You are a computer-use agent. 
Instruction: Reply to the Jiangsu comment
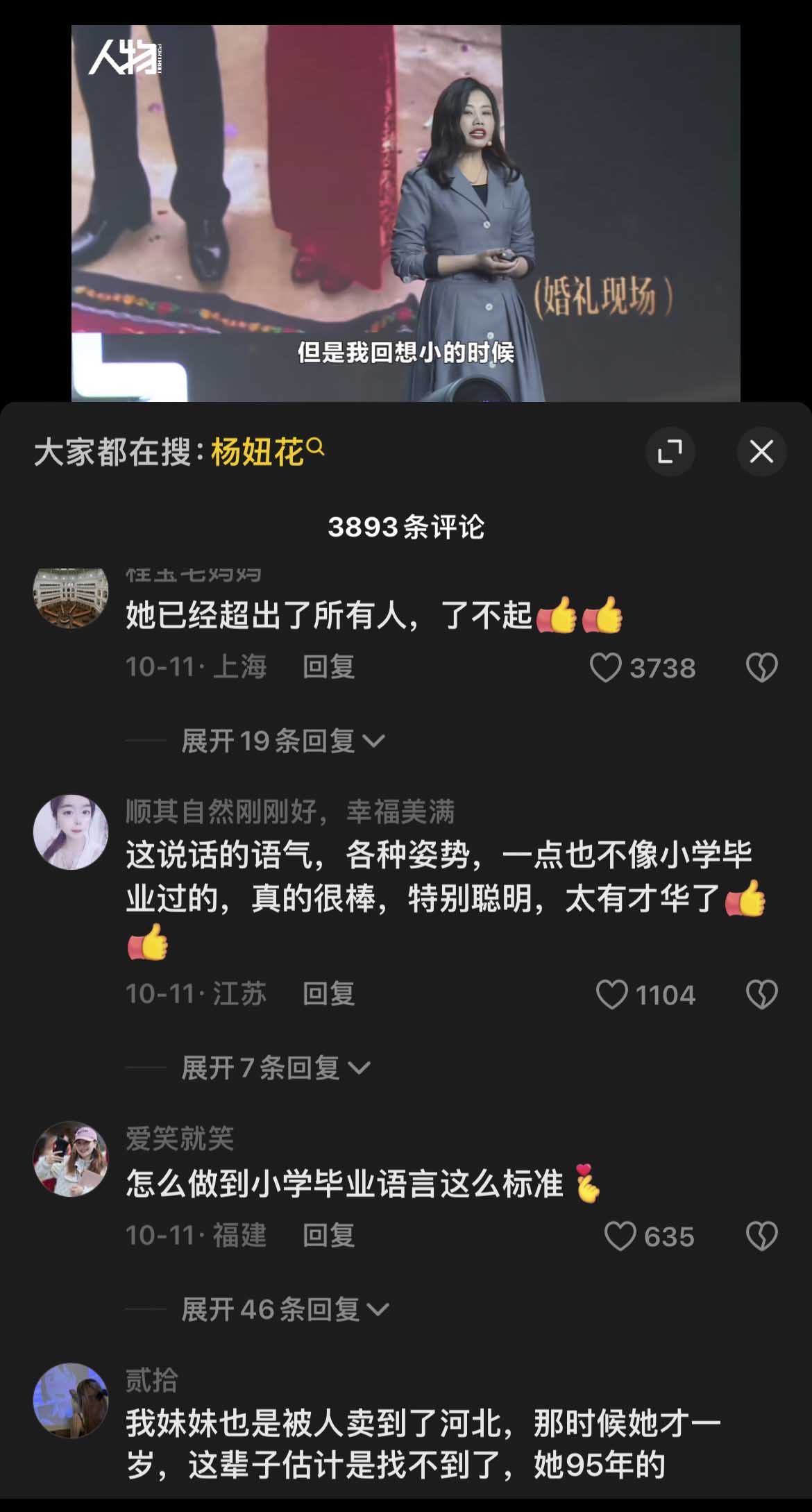pos(328,994)
